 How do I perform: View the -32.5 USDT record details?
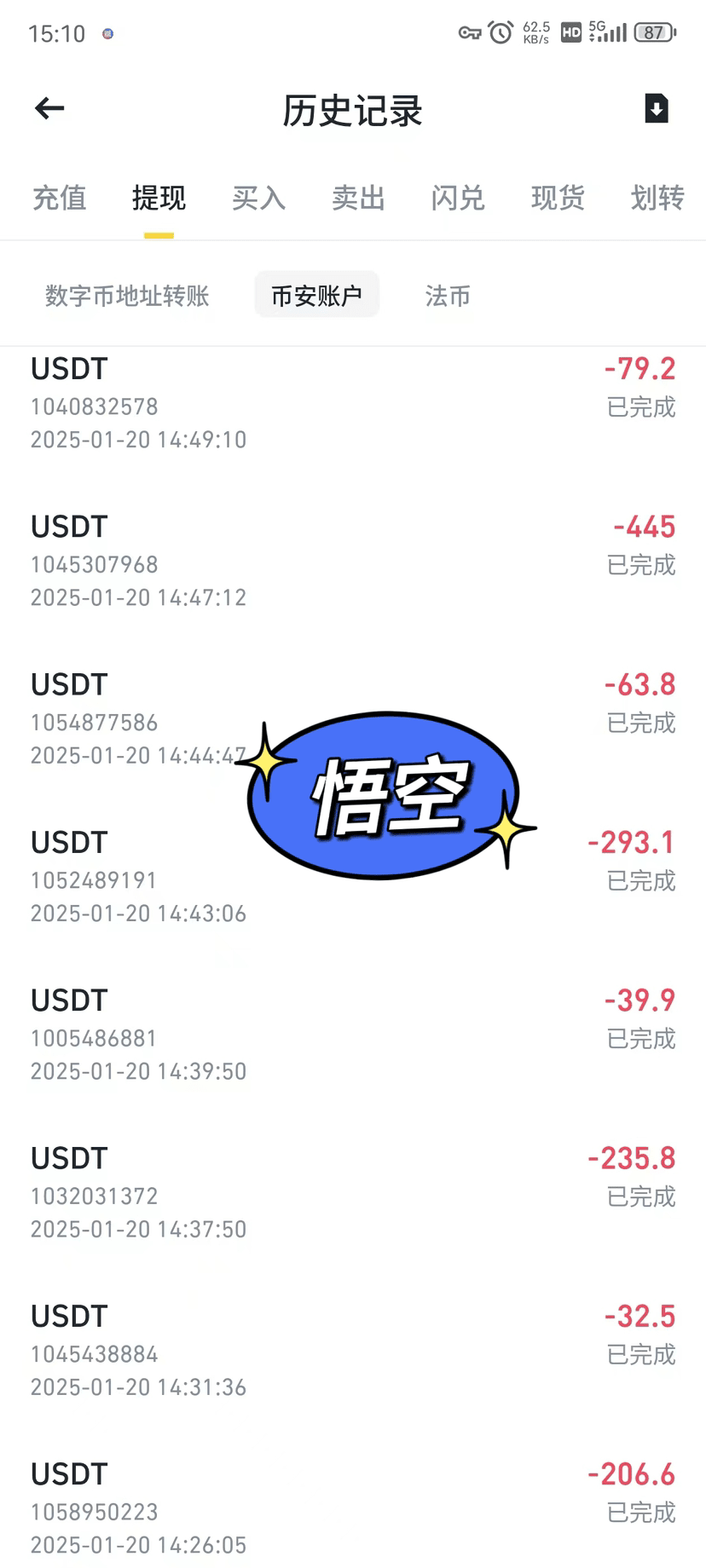point(353,1351)
